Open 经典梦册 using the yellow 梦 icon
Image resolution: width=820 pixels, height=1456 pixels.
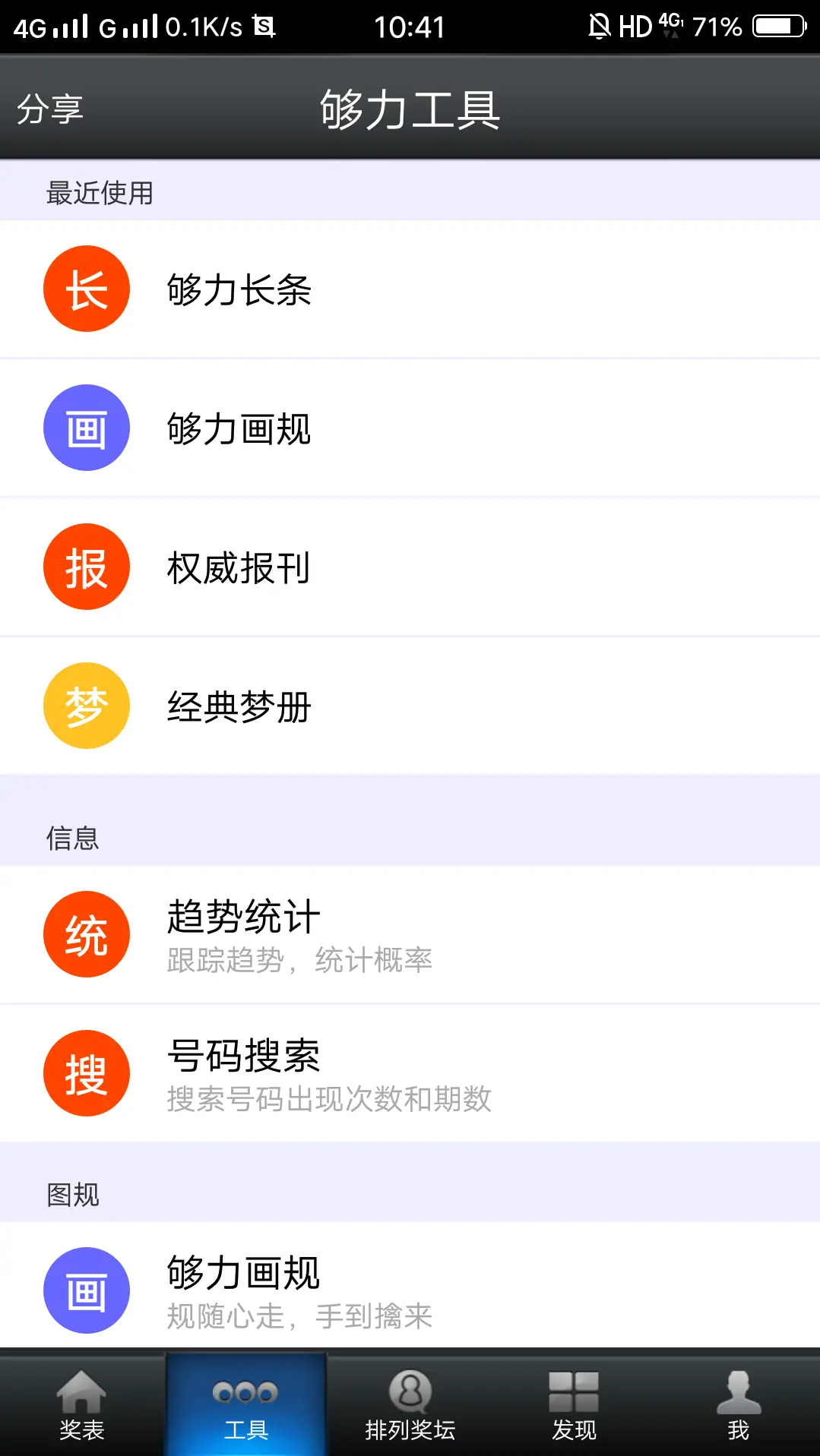86,705
